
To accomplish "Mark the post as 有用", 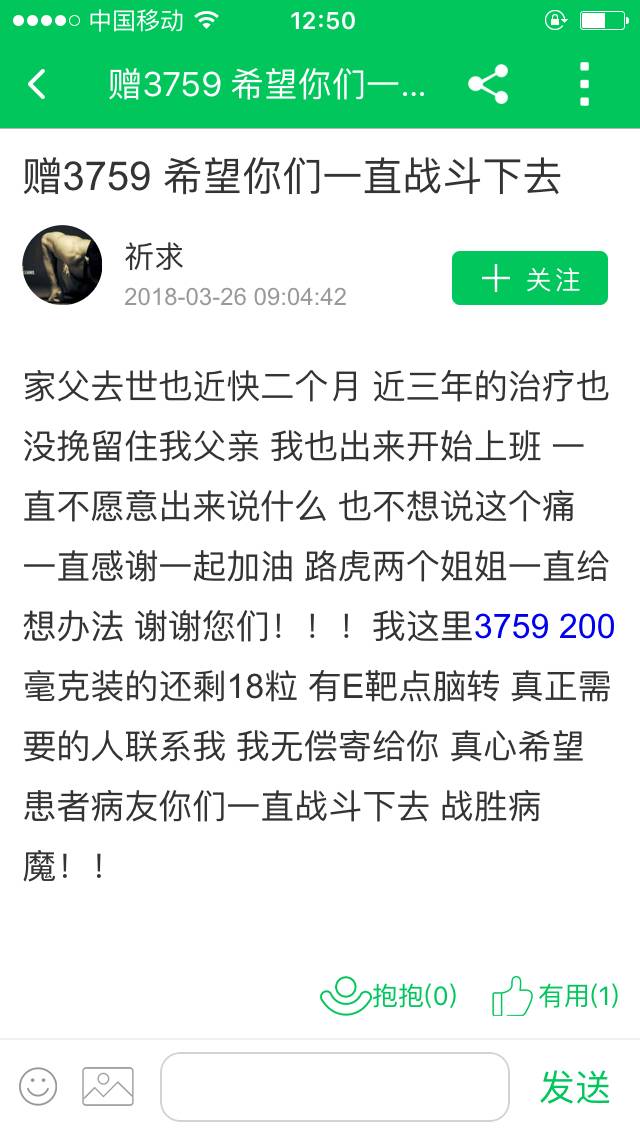I will tap(556, 996).
